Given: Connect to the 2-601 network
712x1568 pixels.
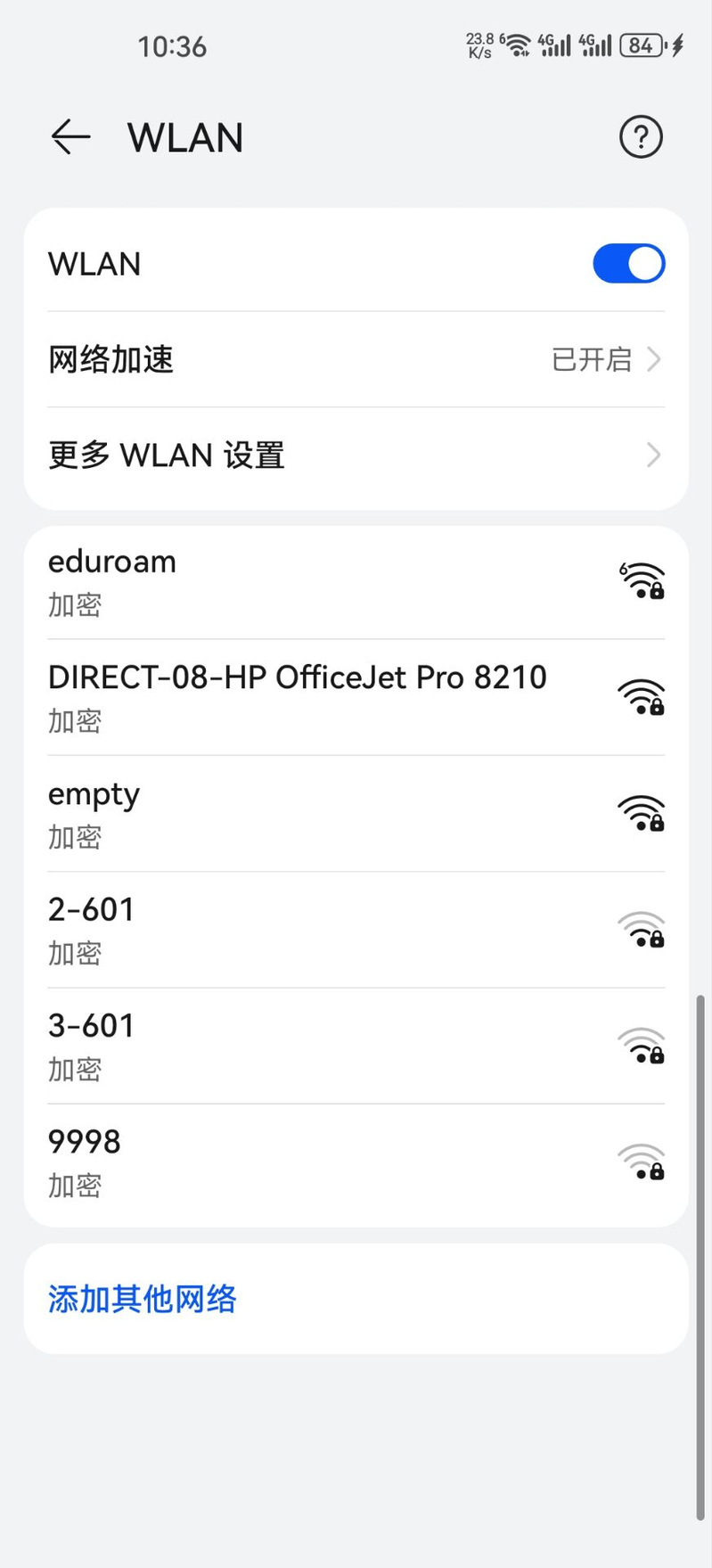Looking at the screenshot, I should coord(356,929).
